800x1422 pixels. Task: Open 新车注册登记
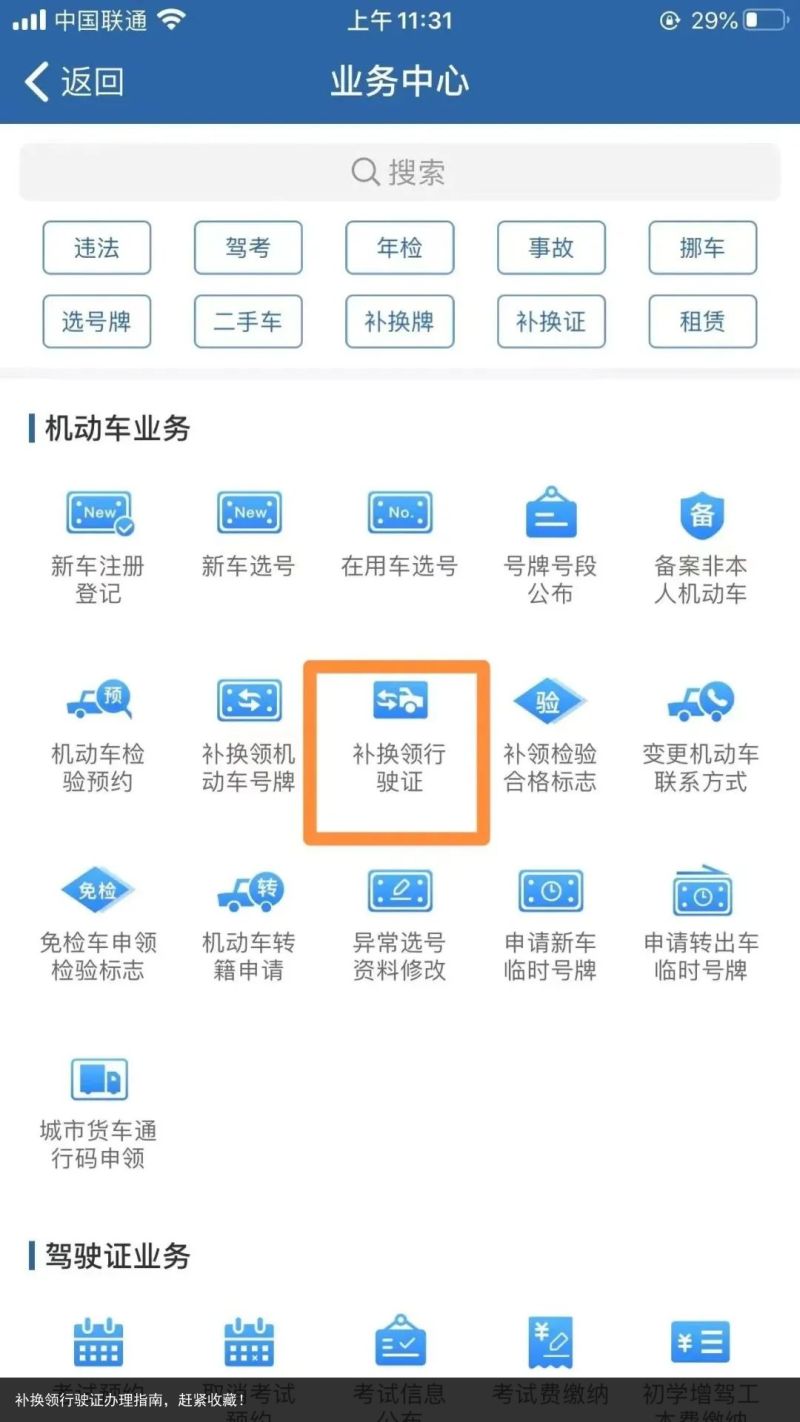click(98, 547)
